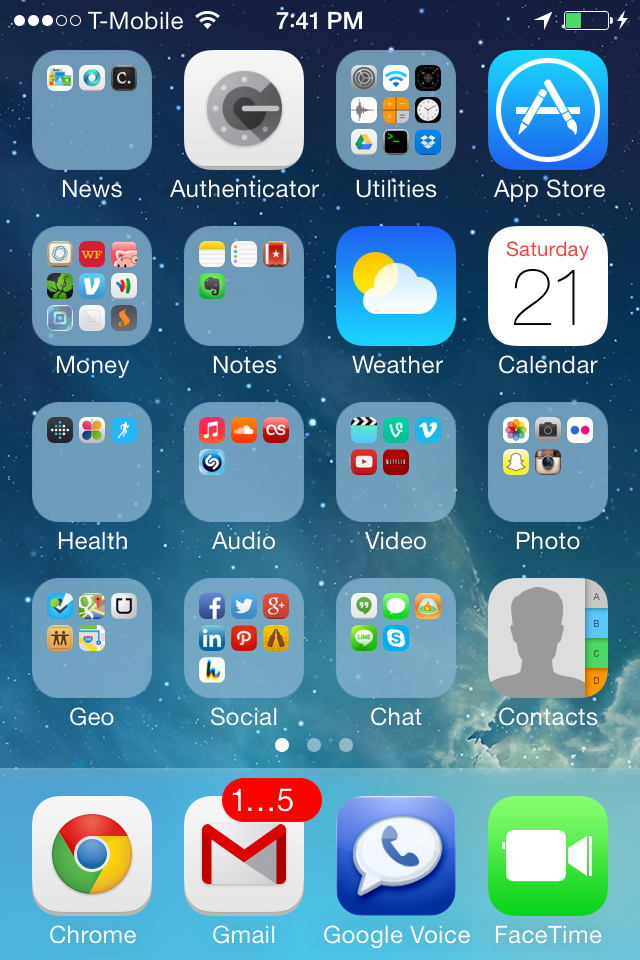Start FaceTime from the dock
The image size is (640, 960).
(x=548, y=856)
